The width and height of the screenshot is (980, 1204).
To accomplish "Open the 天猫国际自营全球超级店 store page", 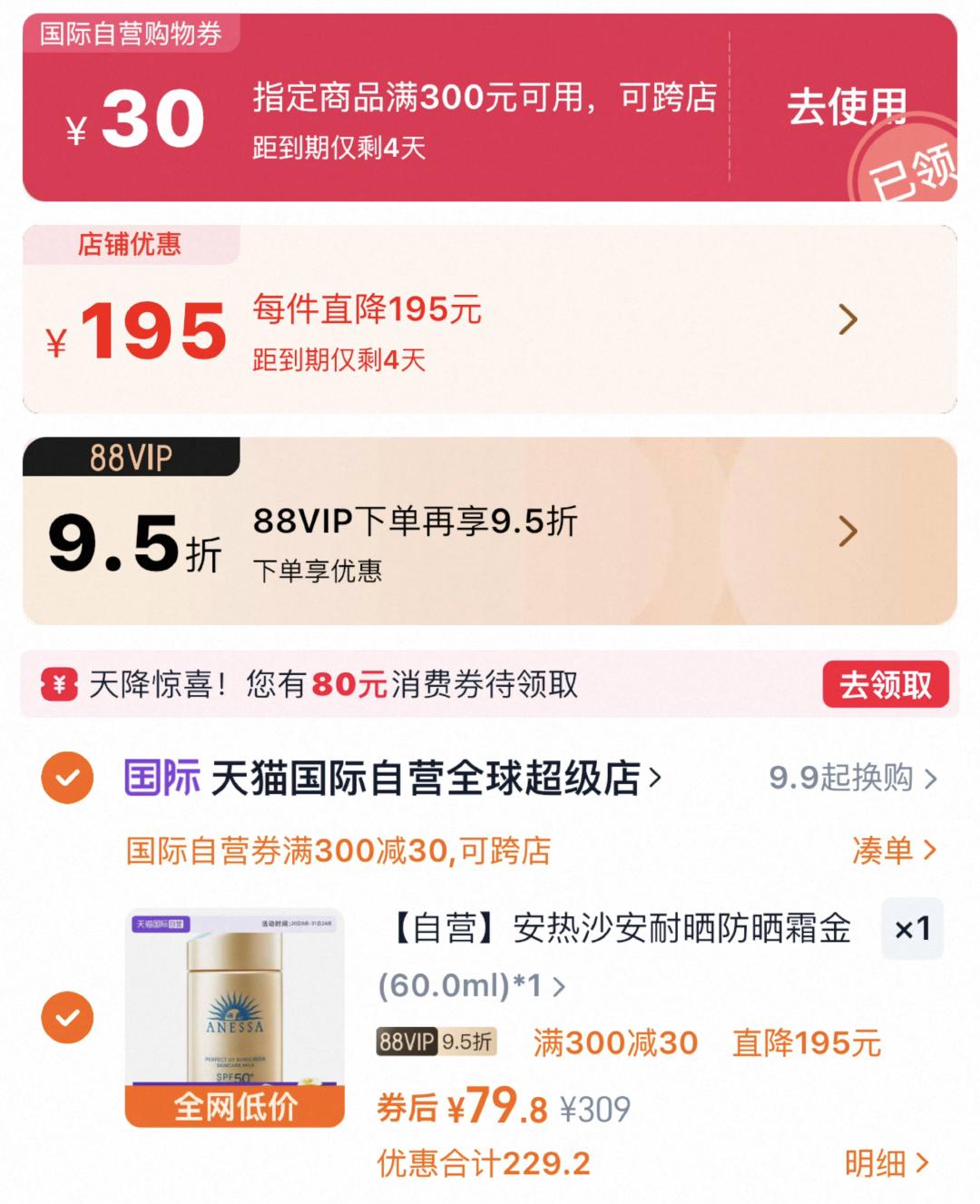I will [x=390, y=778].
